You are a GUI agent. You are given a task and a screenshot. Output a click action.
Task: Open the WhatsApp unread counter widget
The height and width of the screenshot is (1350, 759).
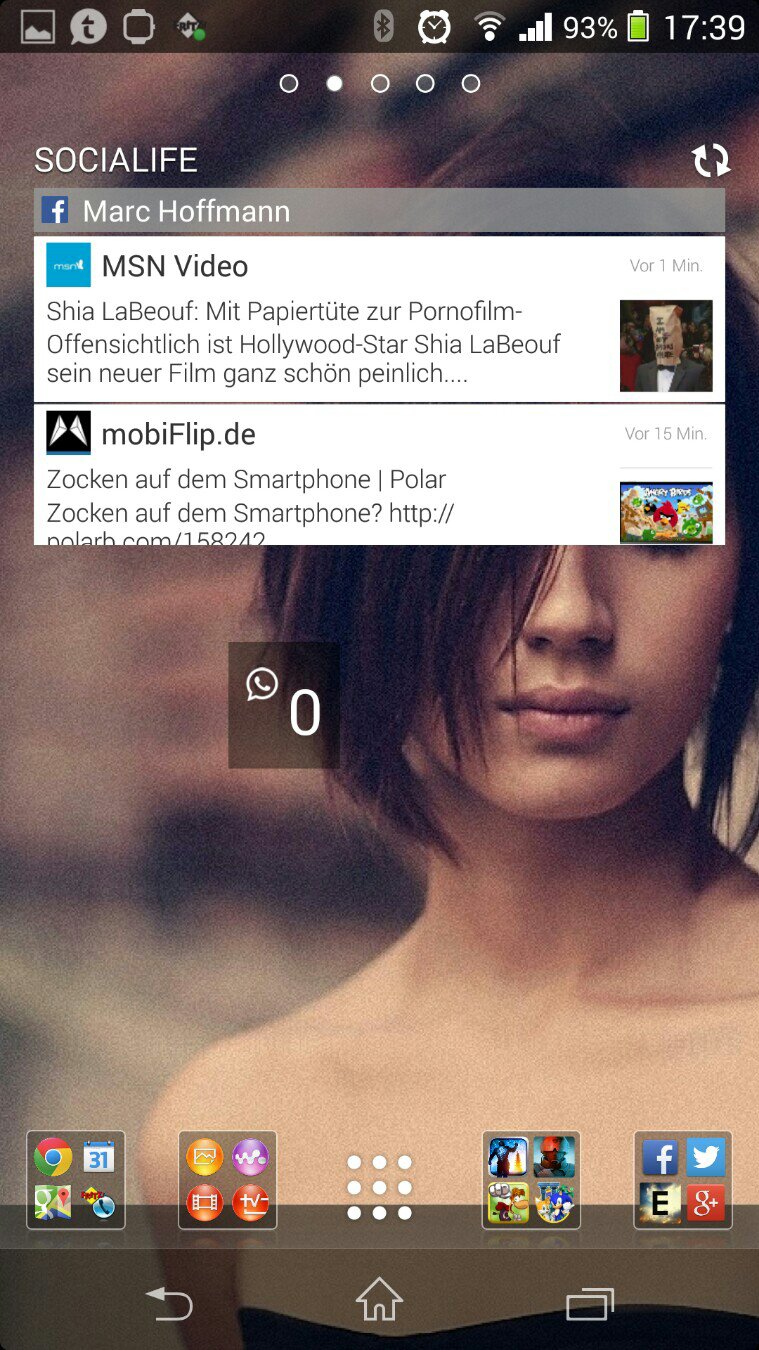point(284,705)
